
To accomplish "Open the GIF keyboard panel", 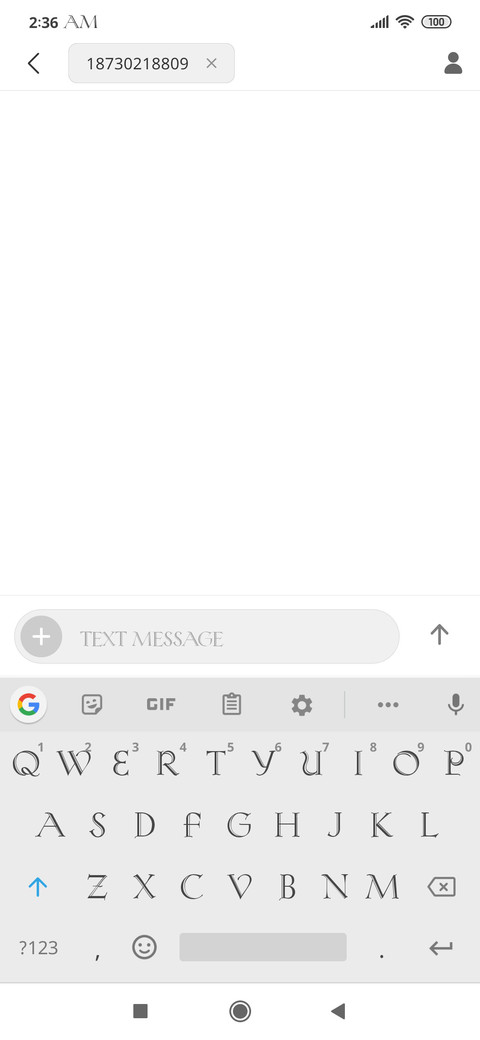I will click(x=161, y=704).
